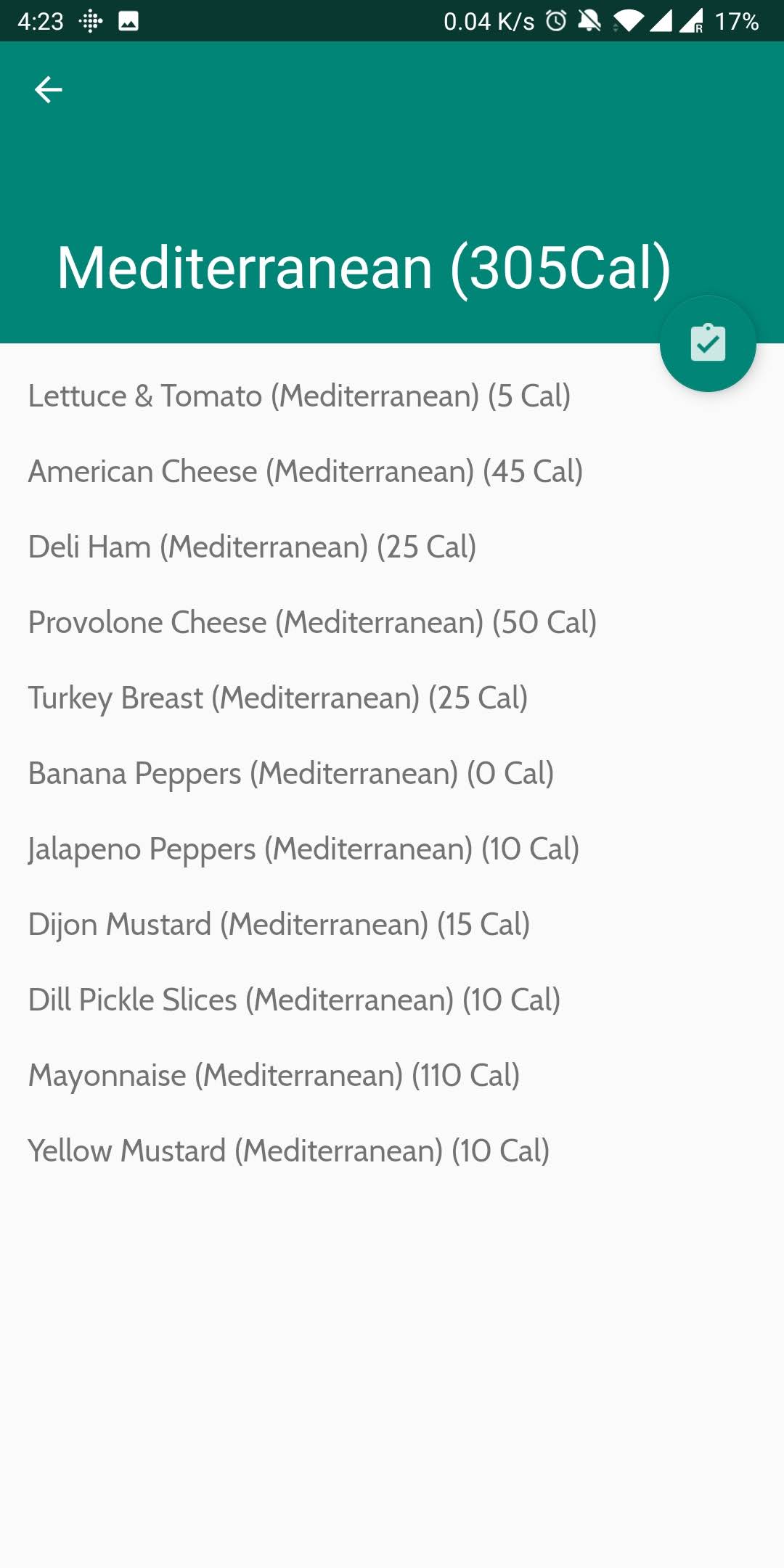784x1568 pixels.
Task: Open Dijon Mustard (15 Cal) item
Action: [x=279, y=925]
